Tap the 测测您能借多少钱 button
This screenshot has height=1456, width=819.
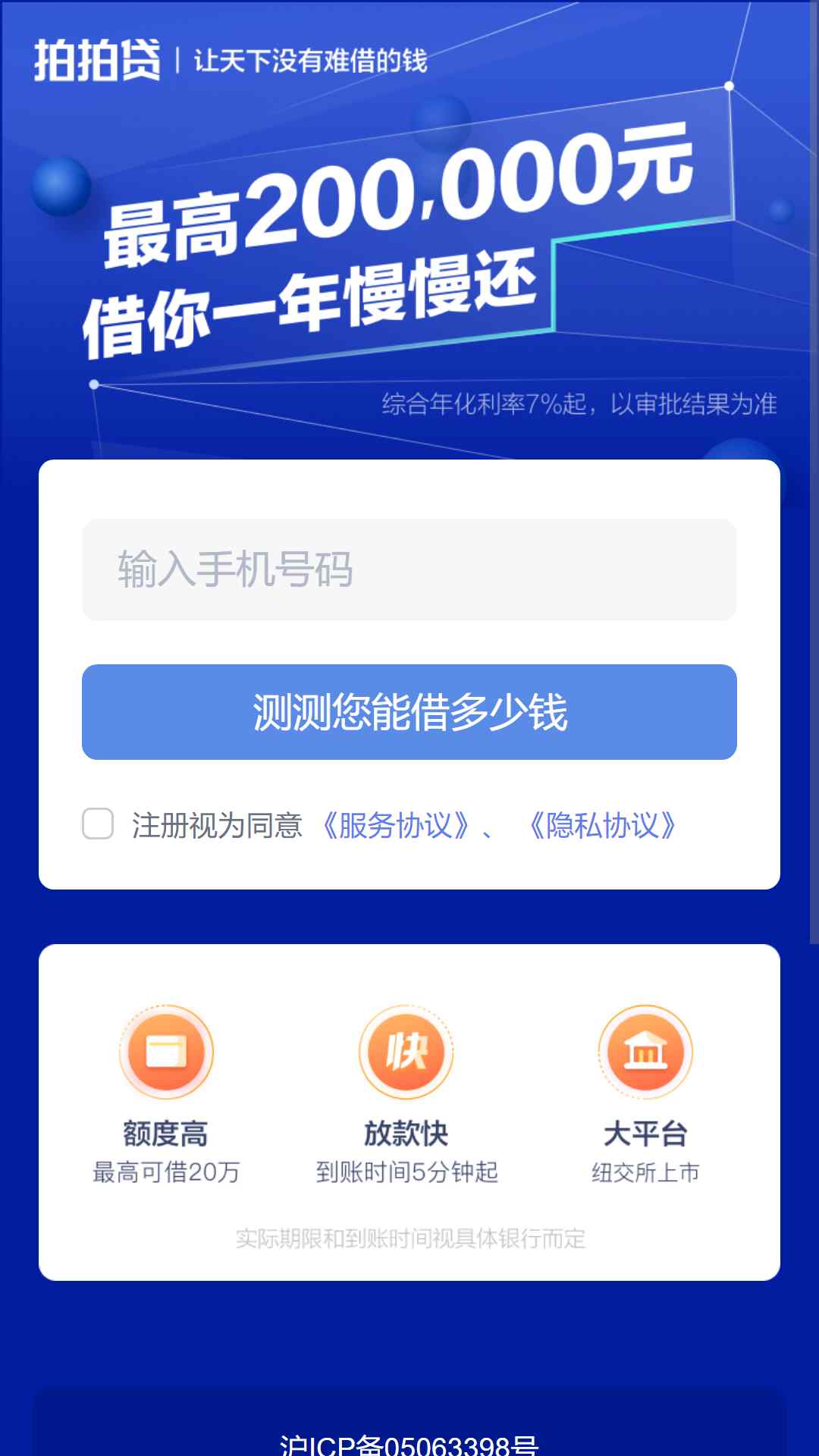[409, 712]
